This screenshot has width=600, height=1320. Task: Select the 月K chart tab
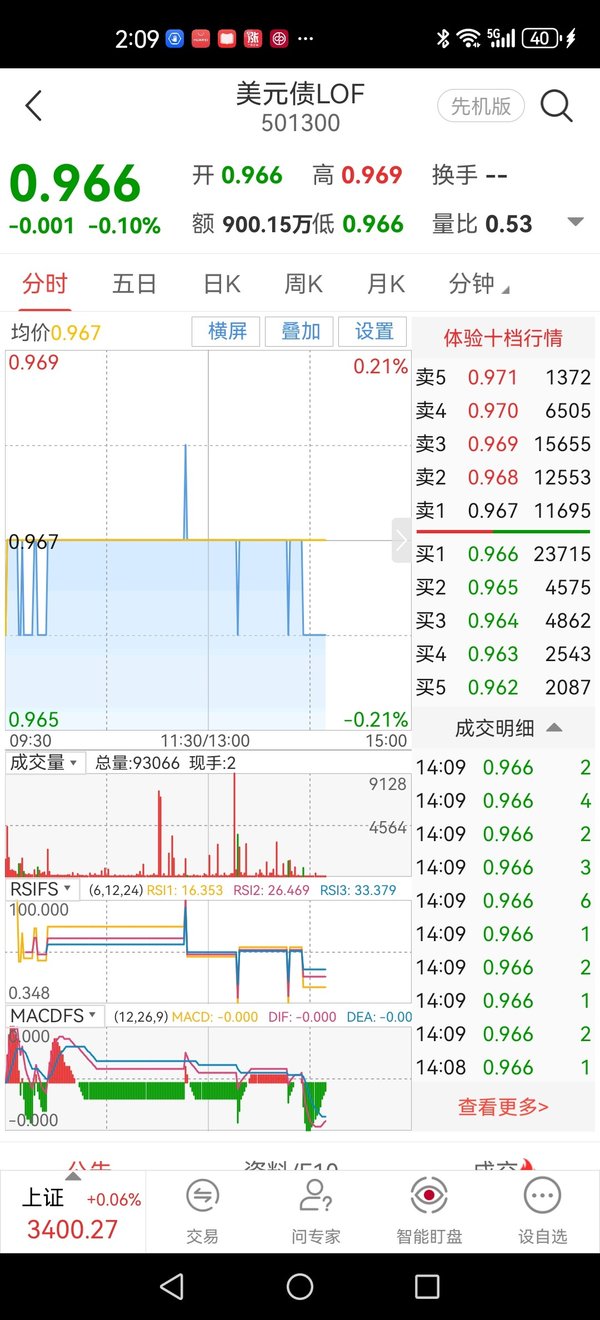coord(386,284)
